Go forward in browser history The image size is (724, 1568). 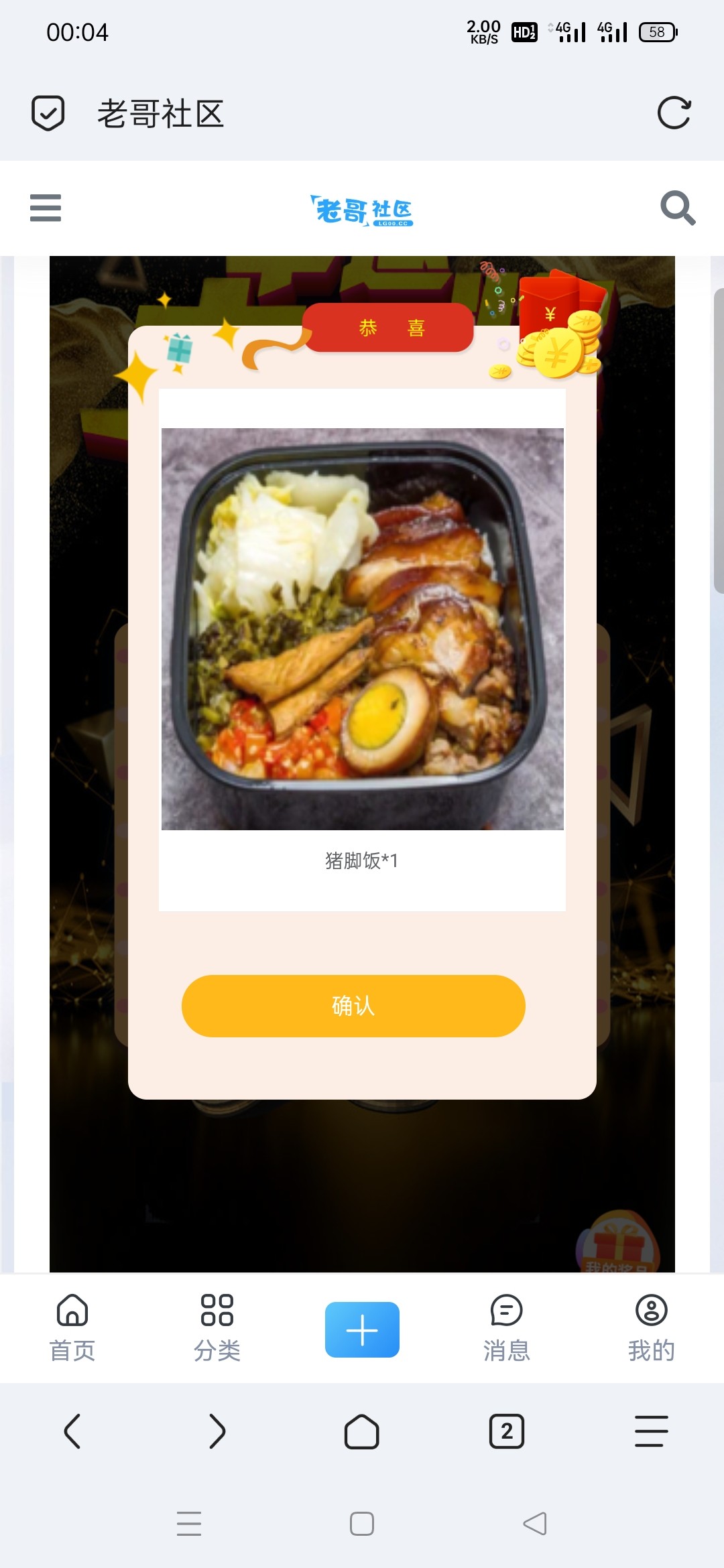[x=217, y=1431]
